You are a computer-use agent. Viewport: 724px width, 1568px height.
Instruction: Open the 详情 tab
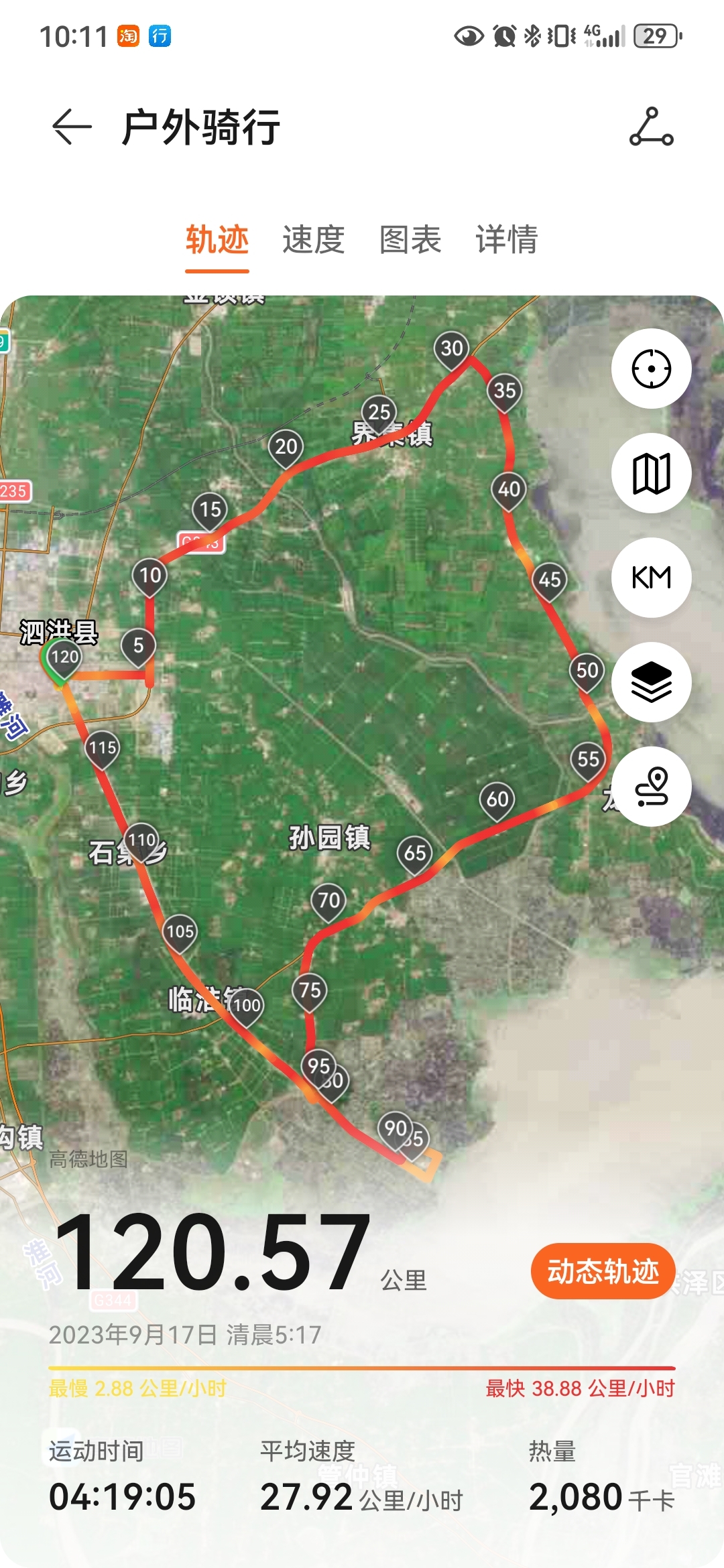coord(507,239)
